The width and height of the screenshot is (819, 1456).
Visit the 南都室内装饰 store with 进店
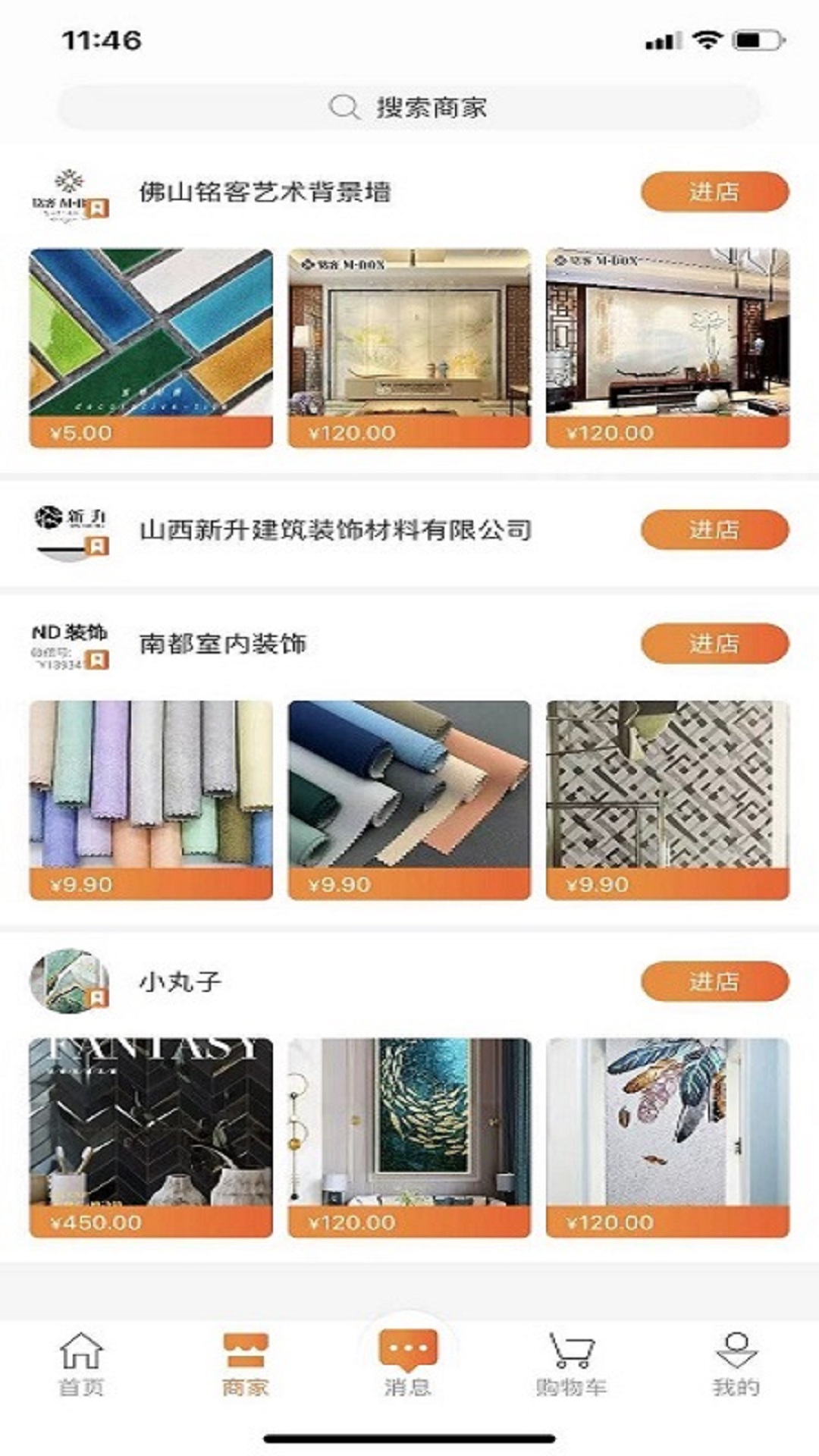[714, 643]
